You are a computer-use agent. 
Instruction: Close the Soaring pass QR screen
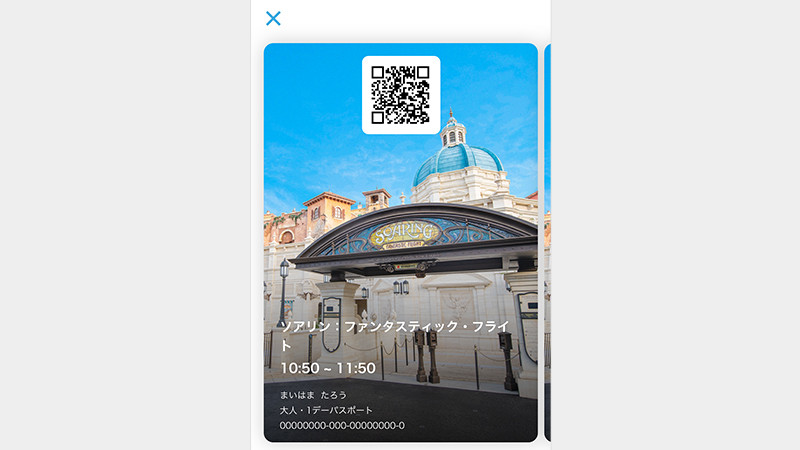[273, 18]
